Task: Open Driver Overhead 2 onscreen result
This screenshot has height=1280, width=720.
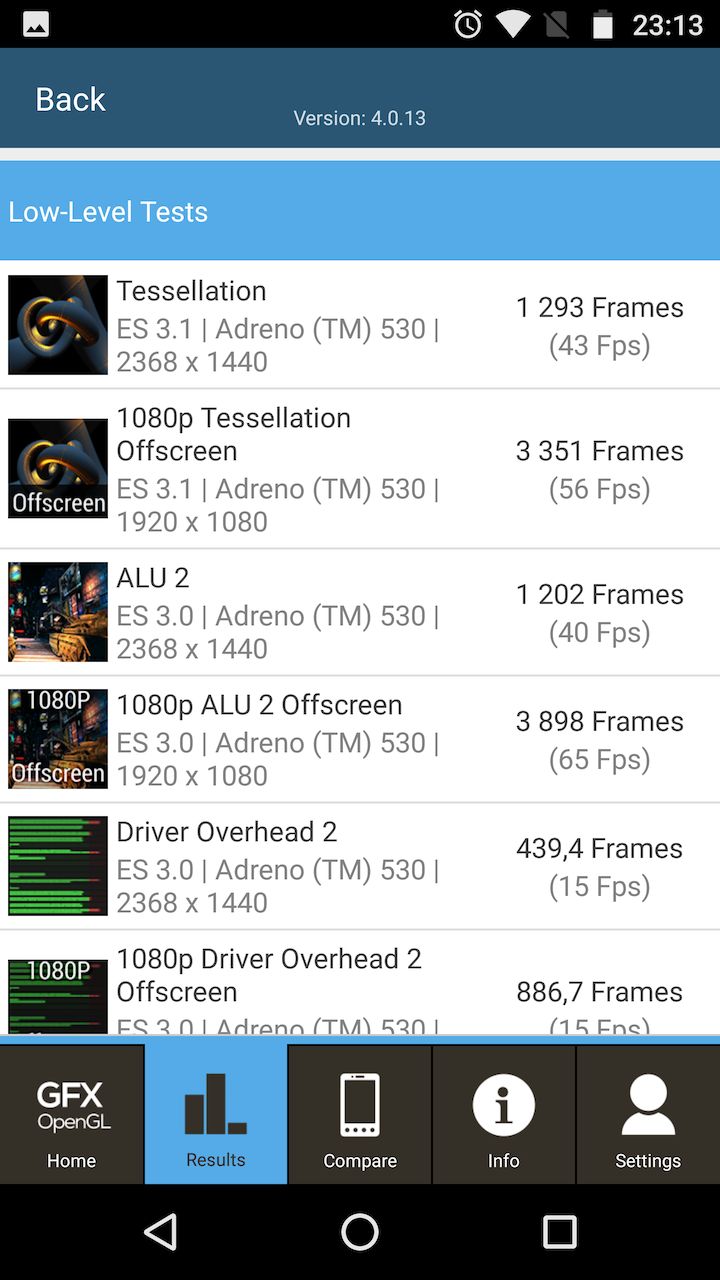Action: (x=360, y=866)
